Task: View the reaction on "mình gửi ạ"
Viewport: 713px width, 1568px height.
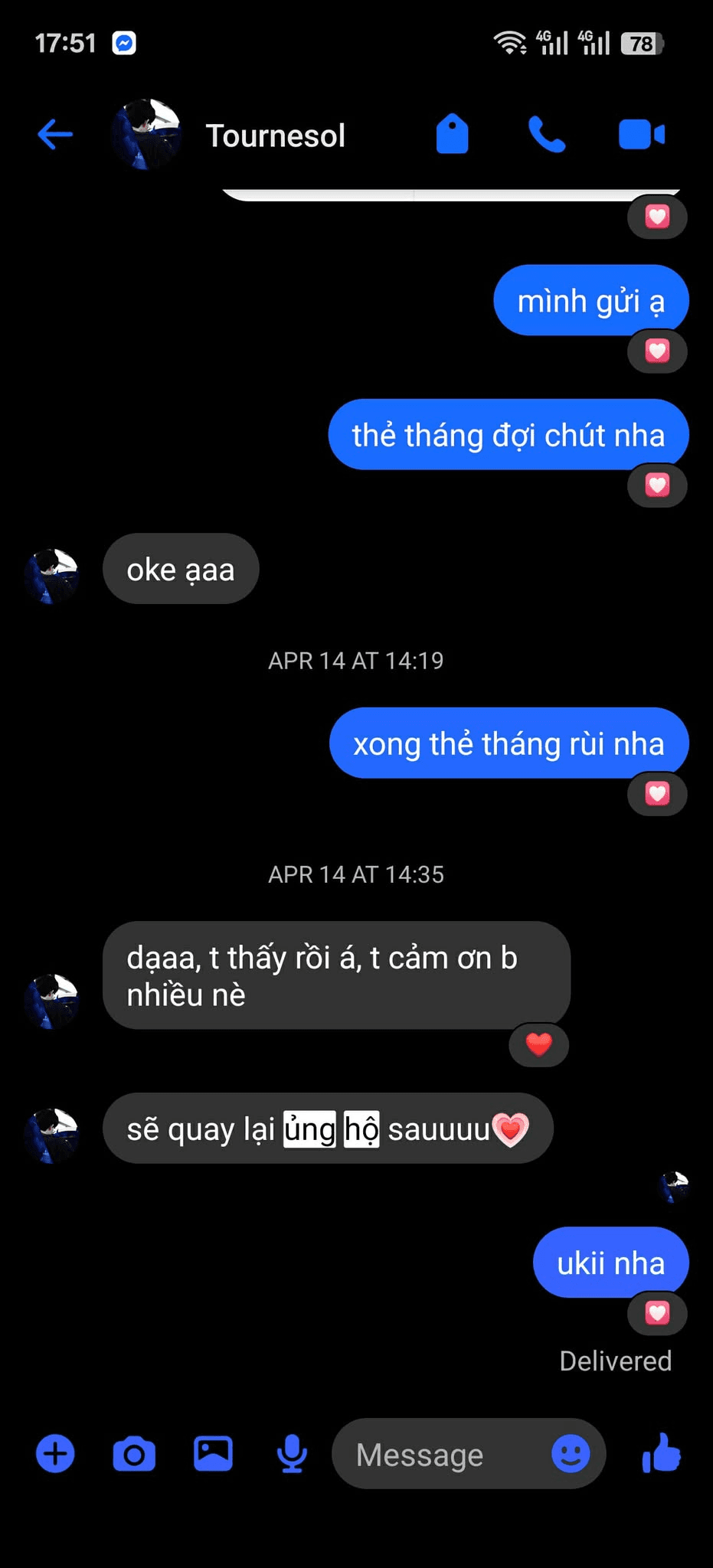Action: [x=657, y=351]
